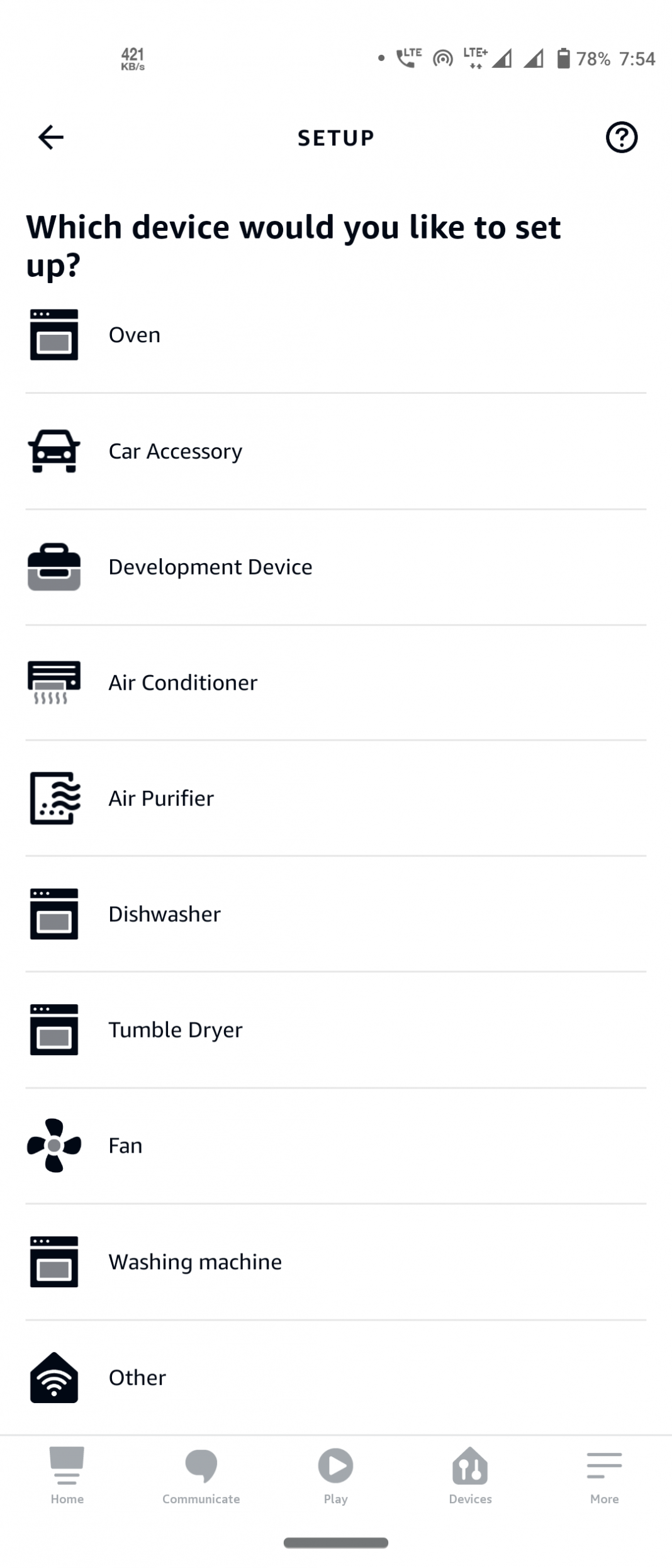Tap Other device option
Image resolution: width=672 pixels, height=1568 pixels.
point(336,1378)
